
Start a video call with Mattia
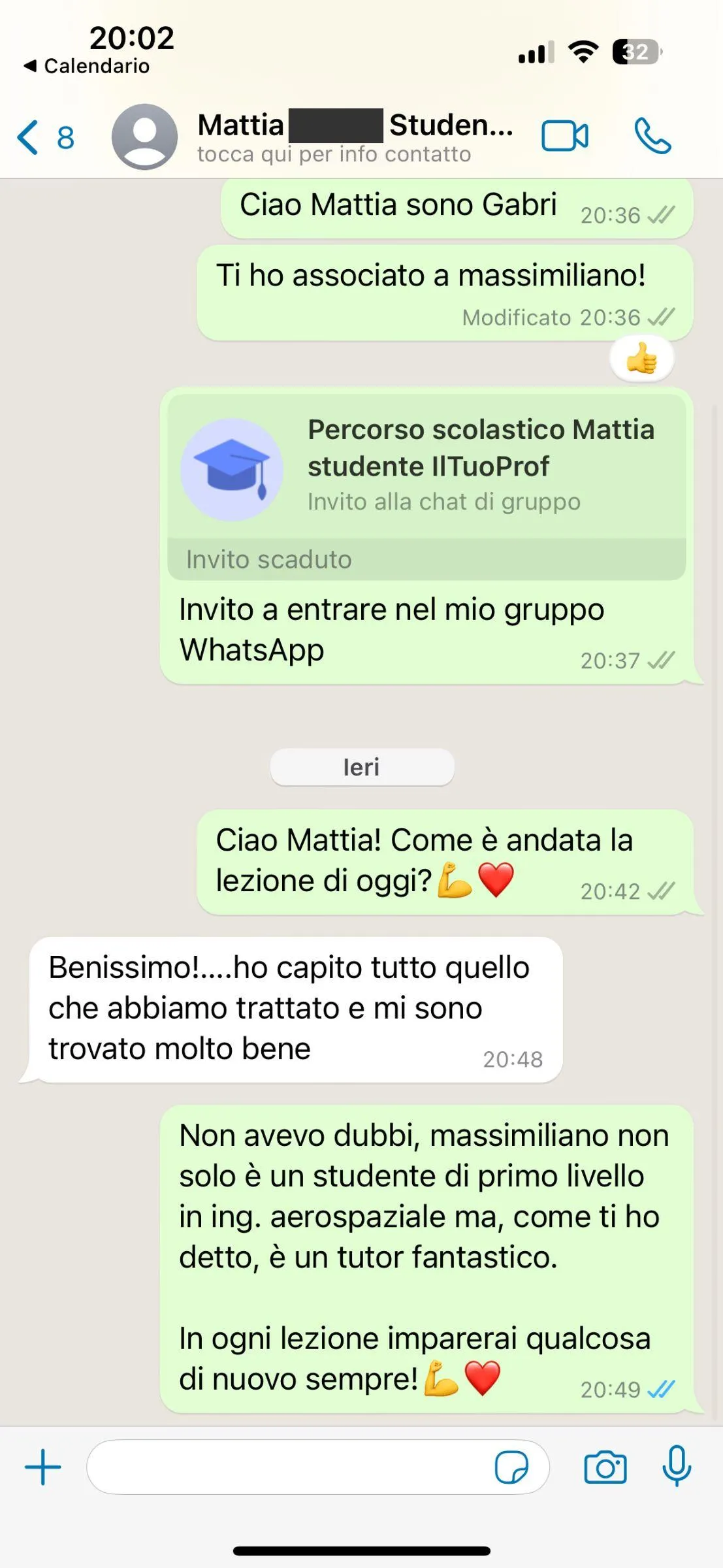coord(564,137)
